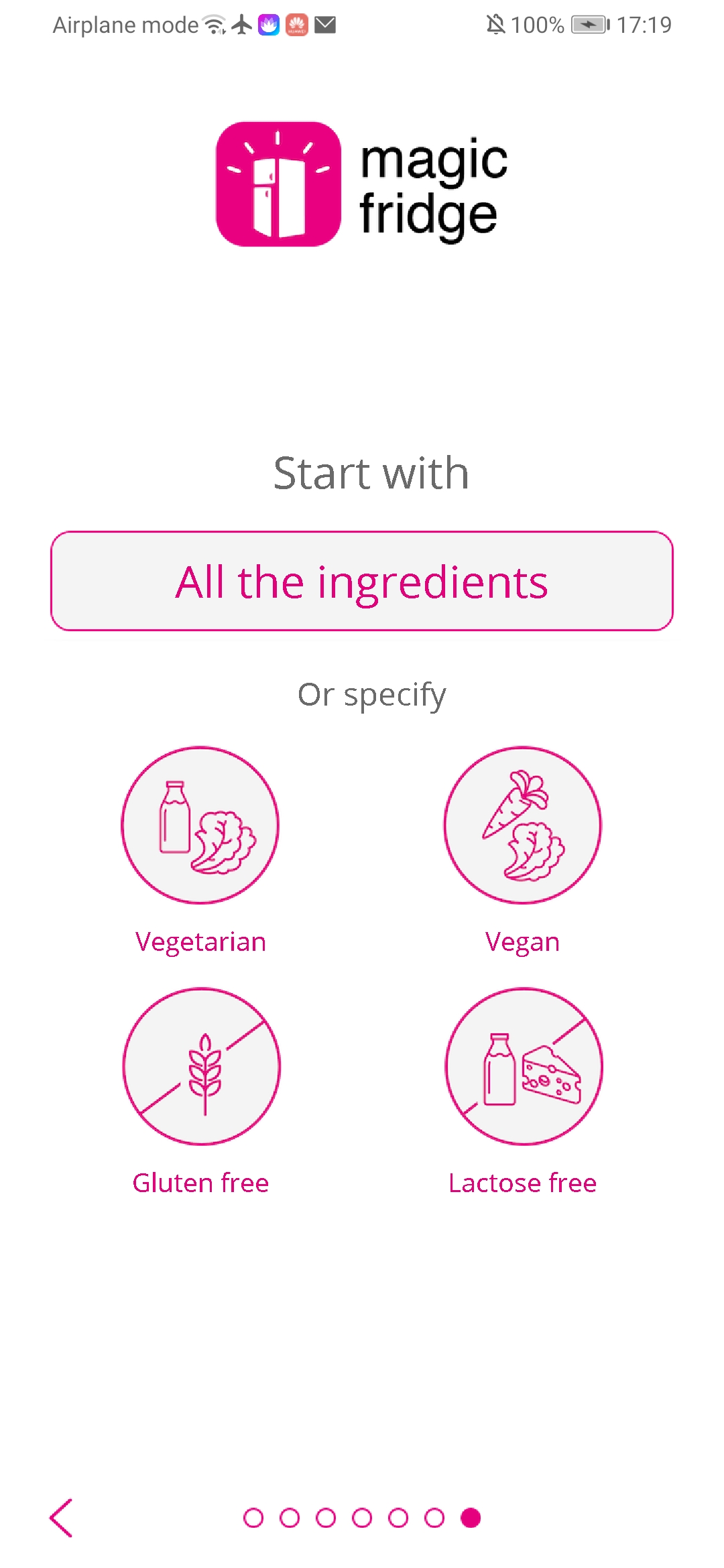
Task: Tap the Huawei app icon in status bar
Action: pyautogui.click(x=296, y=24)
